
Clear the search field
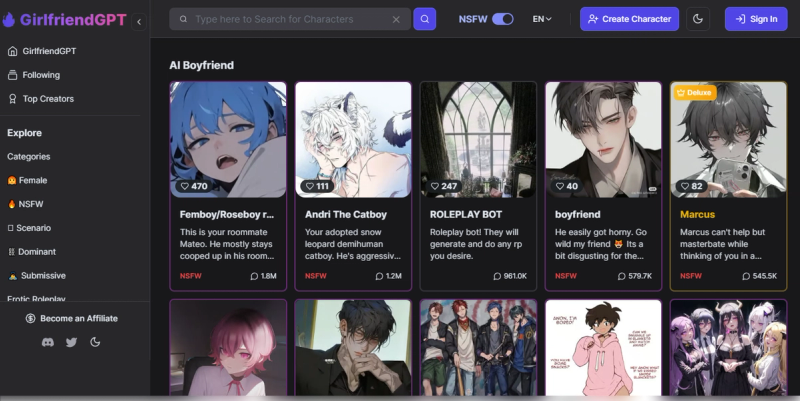[x=396, y=19]
